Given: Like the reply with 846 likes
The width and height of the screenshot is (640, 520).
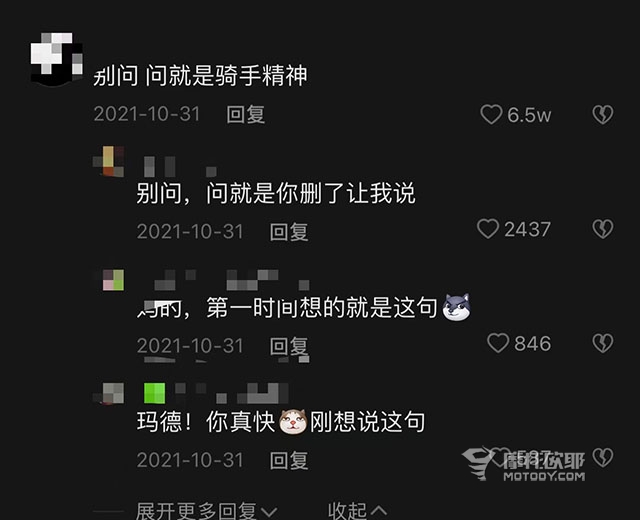Looking at the screenshot, I should [497, 343].
